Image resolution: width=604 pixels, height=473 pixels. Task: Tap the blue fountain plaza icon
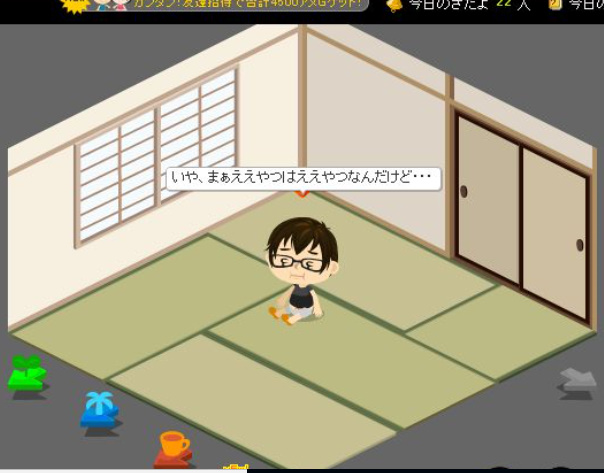tap(99, 410)
